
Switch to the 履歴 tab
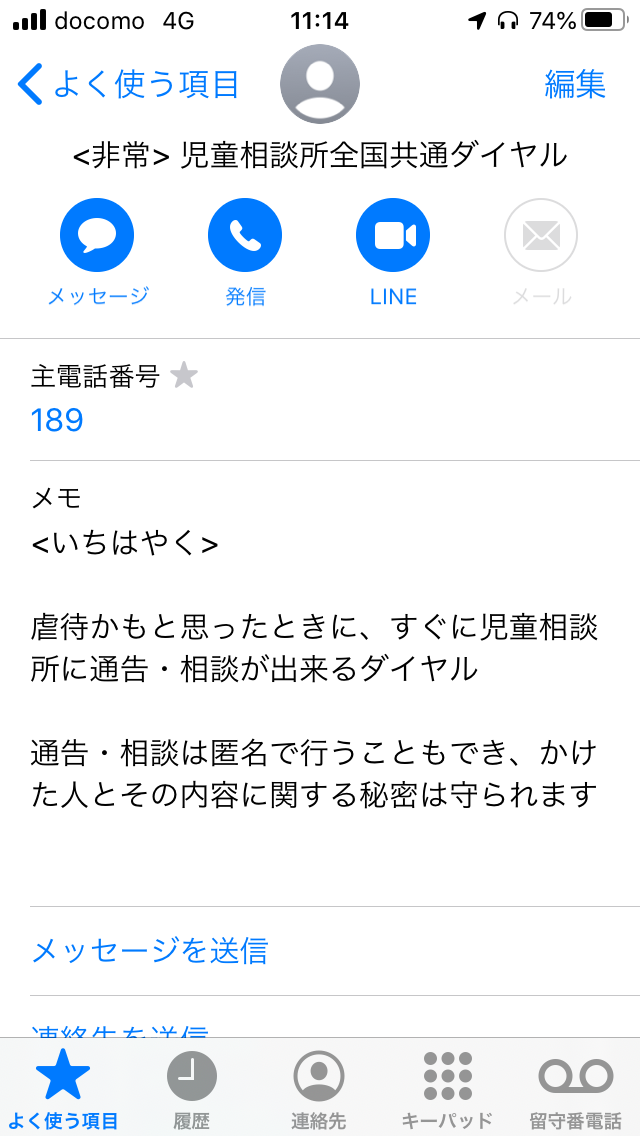[x=191, y=1090]
